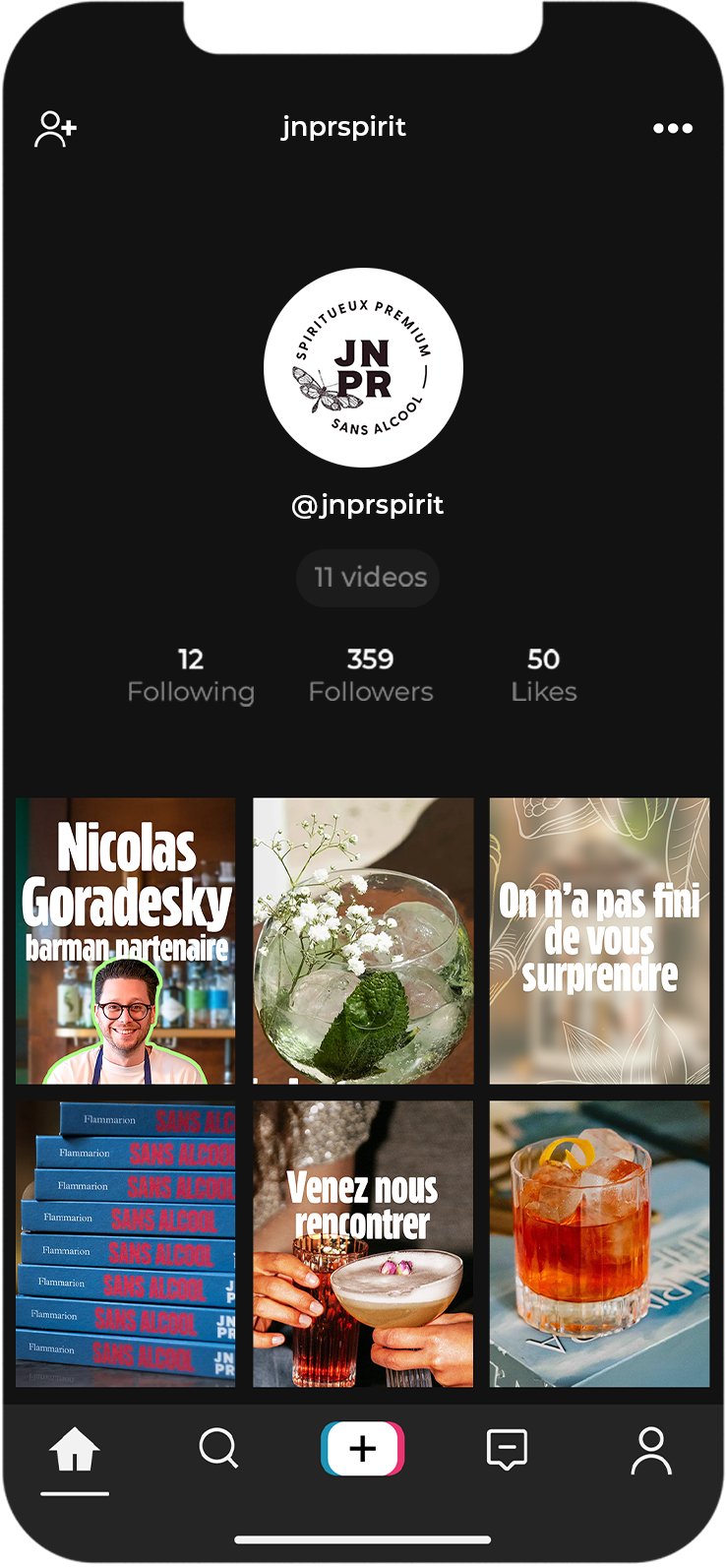This screenshot has width=726, height=1568.
Task: View the Following list
Action: coord(191,675)
